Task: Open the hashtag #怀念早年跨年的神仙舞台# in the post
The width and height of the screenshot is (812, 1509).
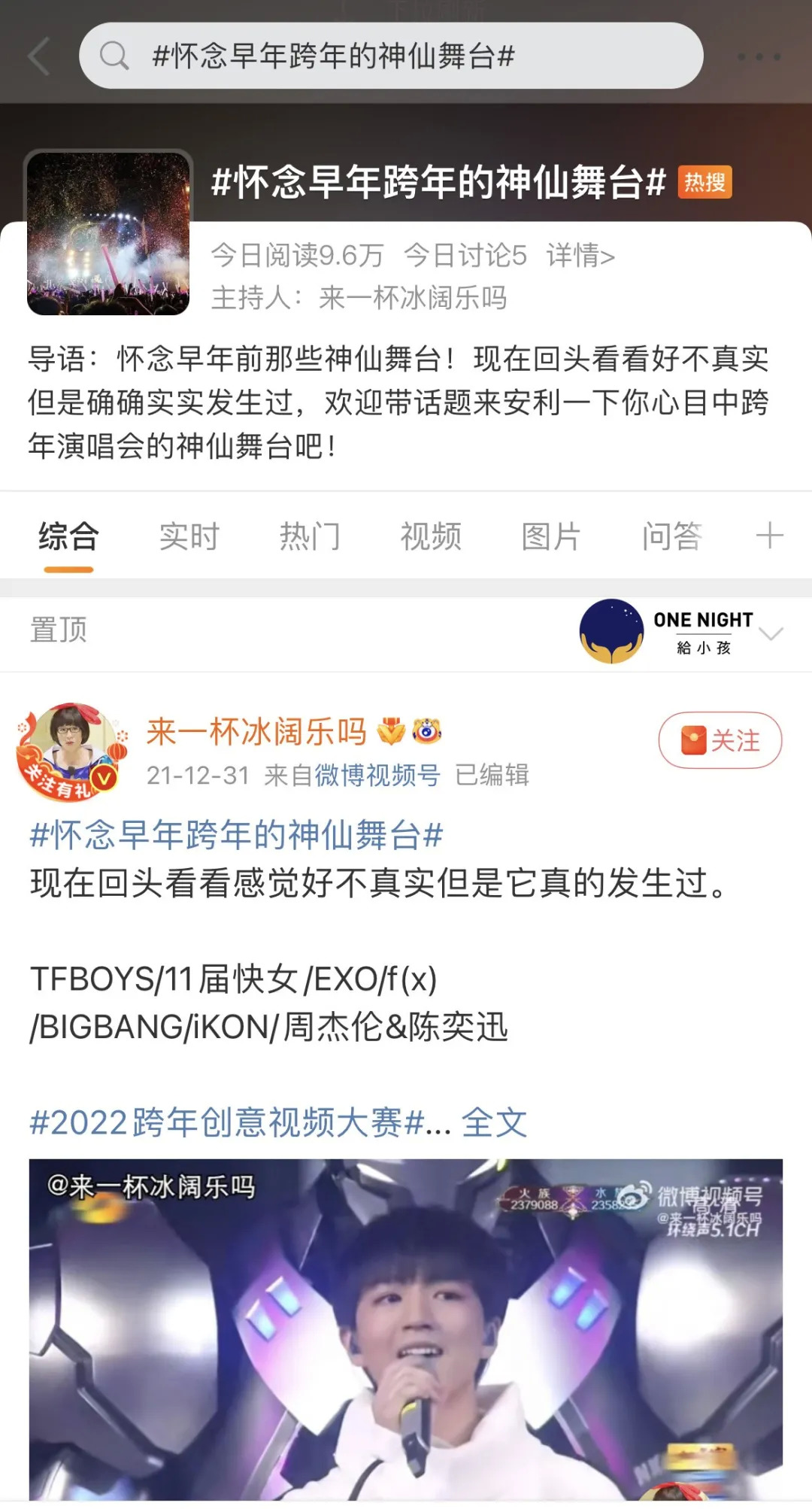Action: click(x=236, y=835)
